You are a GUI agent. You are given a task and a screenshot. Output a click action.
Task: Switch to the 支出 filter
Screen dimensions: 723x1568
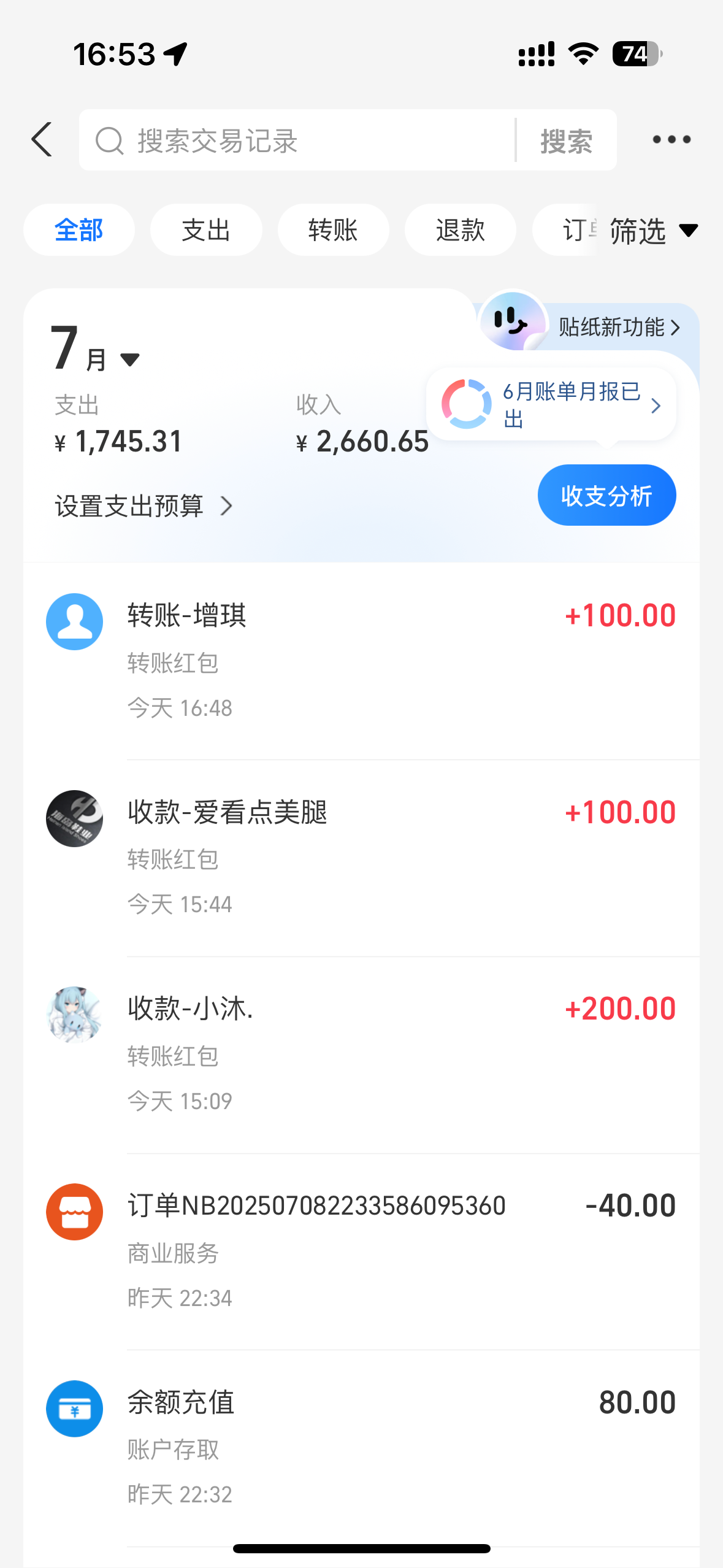coord(206,230)
